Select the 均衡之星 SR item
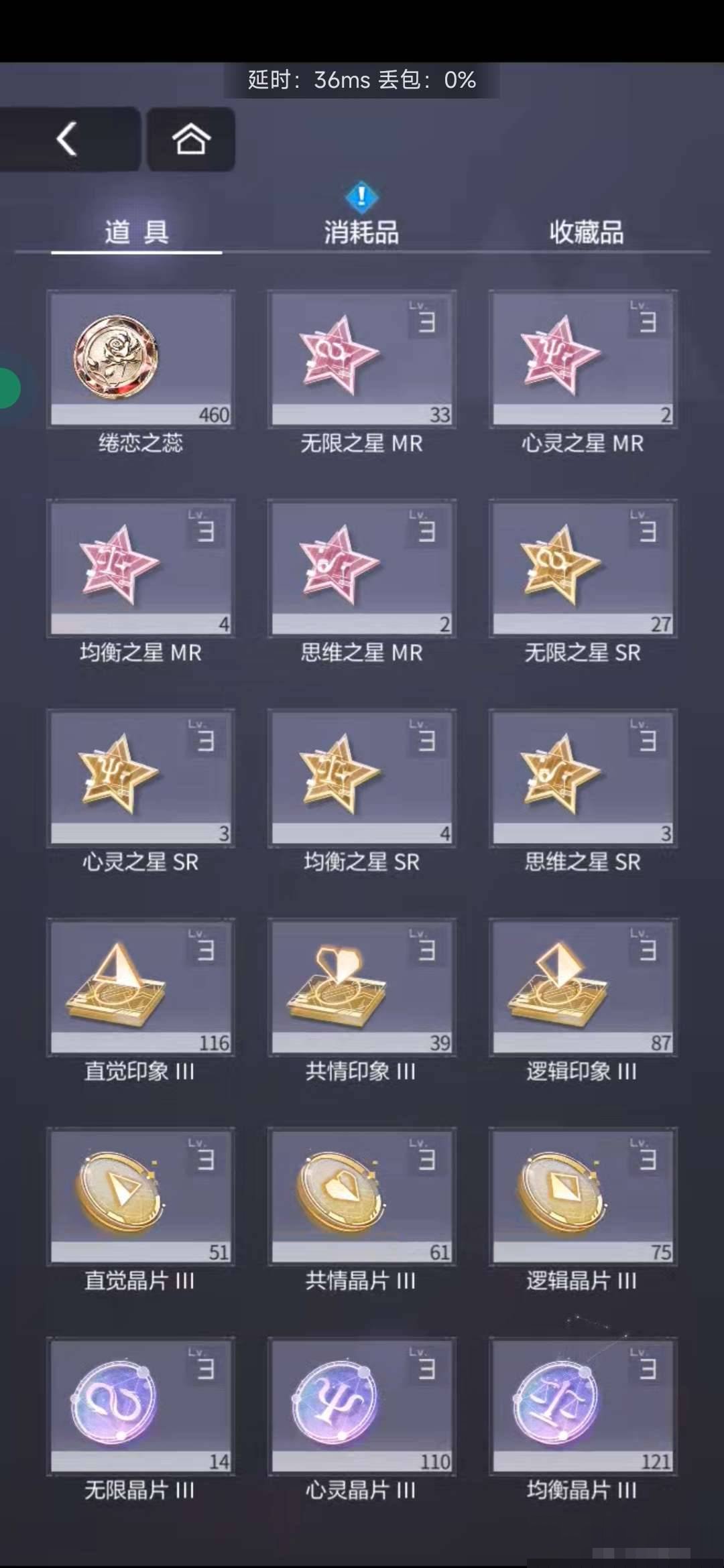 361,777
